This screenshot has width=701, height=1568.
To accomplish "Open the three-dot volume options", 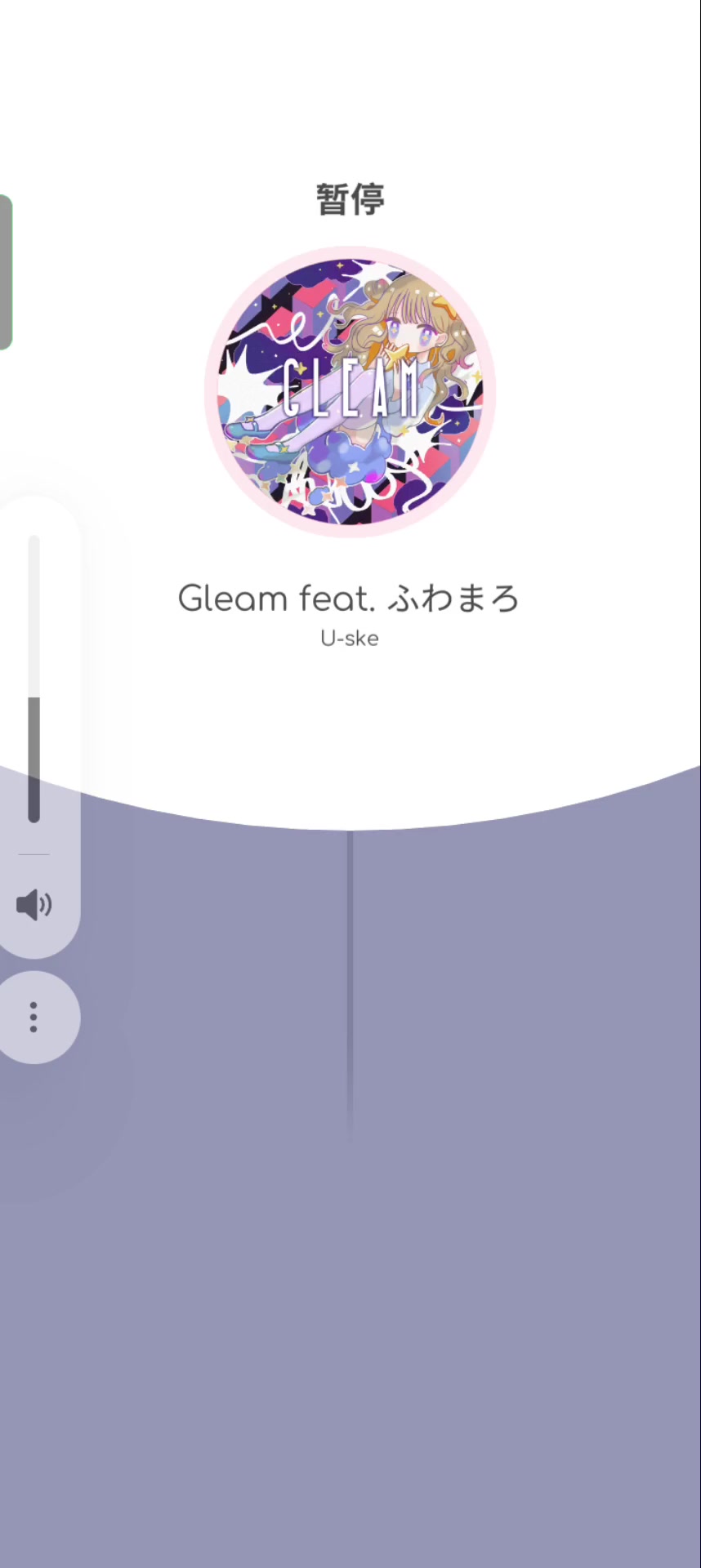I will 33,1017.
